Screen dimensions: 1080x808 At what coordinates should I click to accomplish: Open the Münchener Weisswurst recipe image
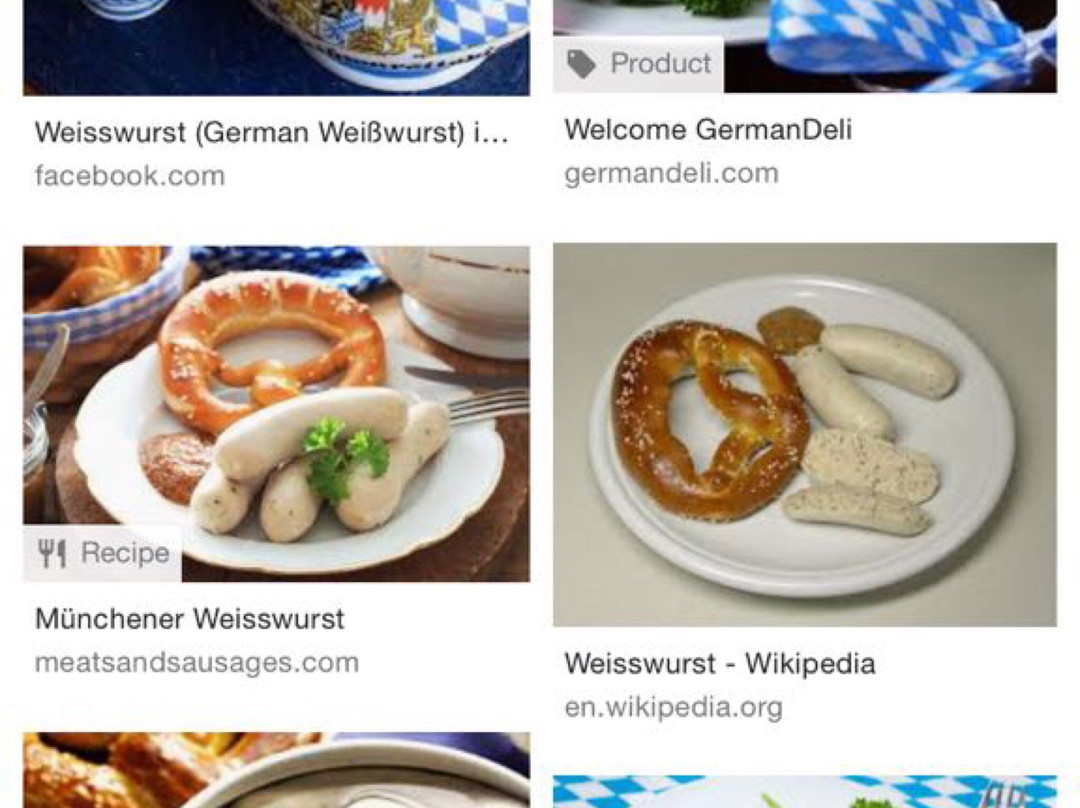coord(276,414)
